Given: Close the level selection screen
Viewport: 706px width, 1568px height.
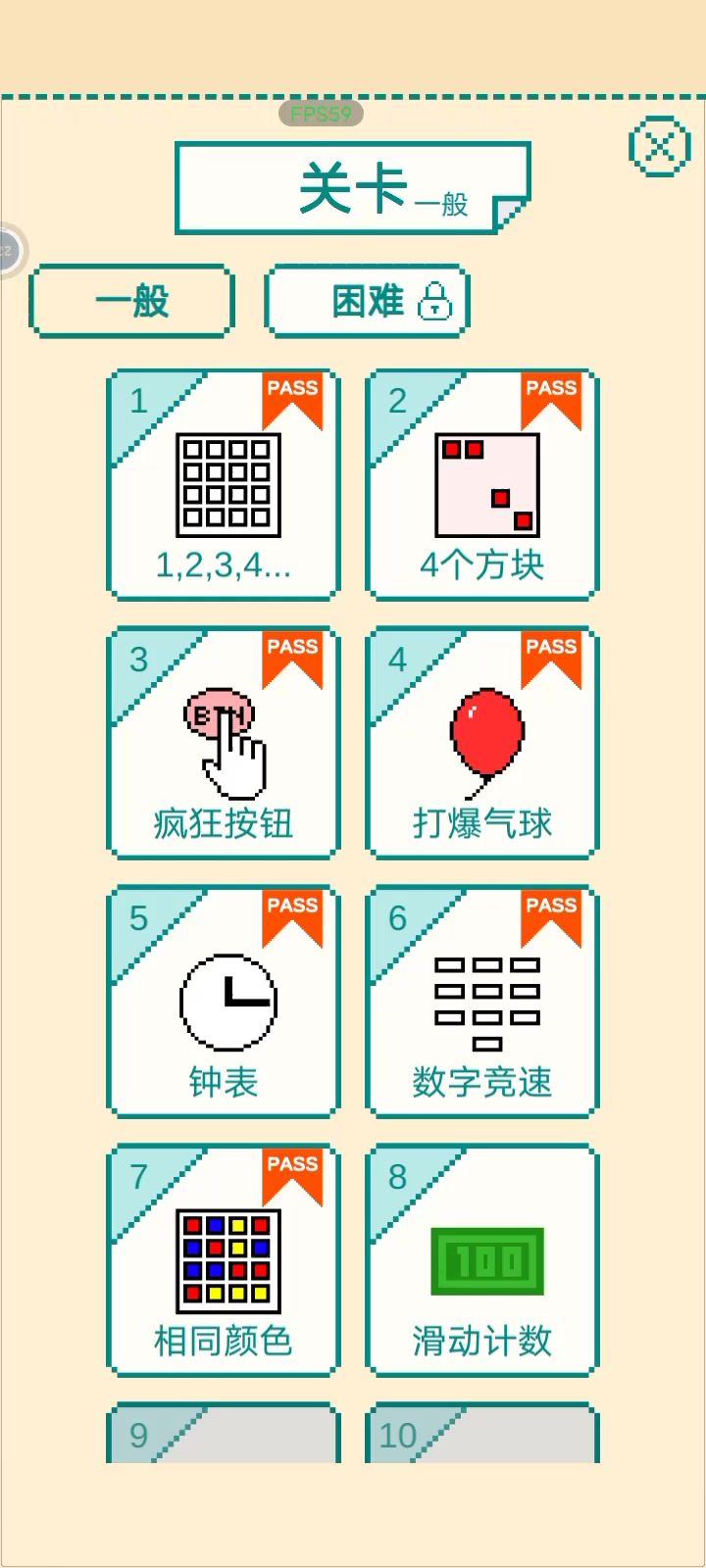Looking at the screenshot, I should point(659,147).
